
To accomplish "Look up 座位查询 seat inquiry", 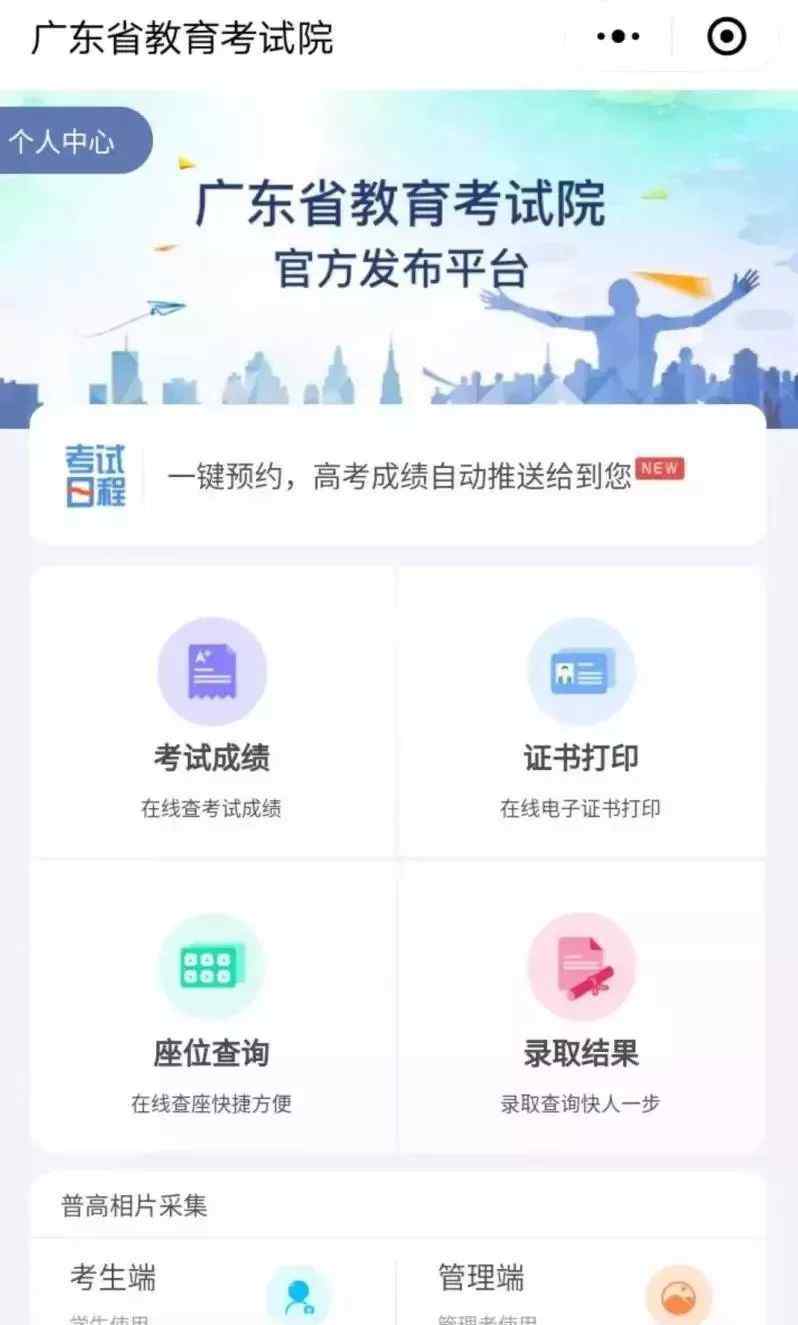I will [x=212, y=1008].
